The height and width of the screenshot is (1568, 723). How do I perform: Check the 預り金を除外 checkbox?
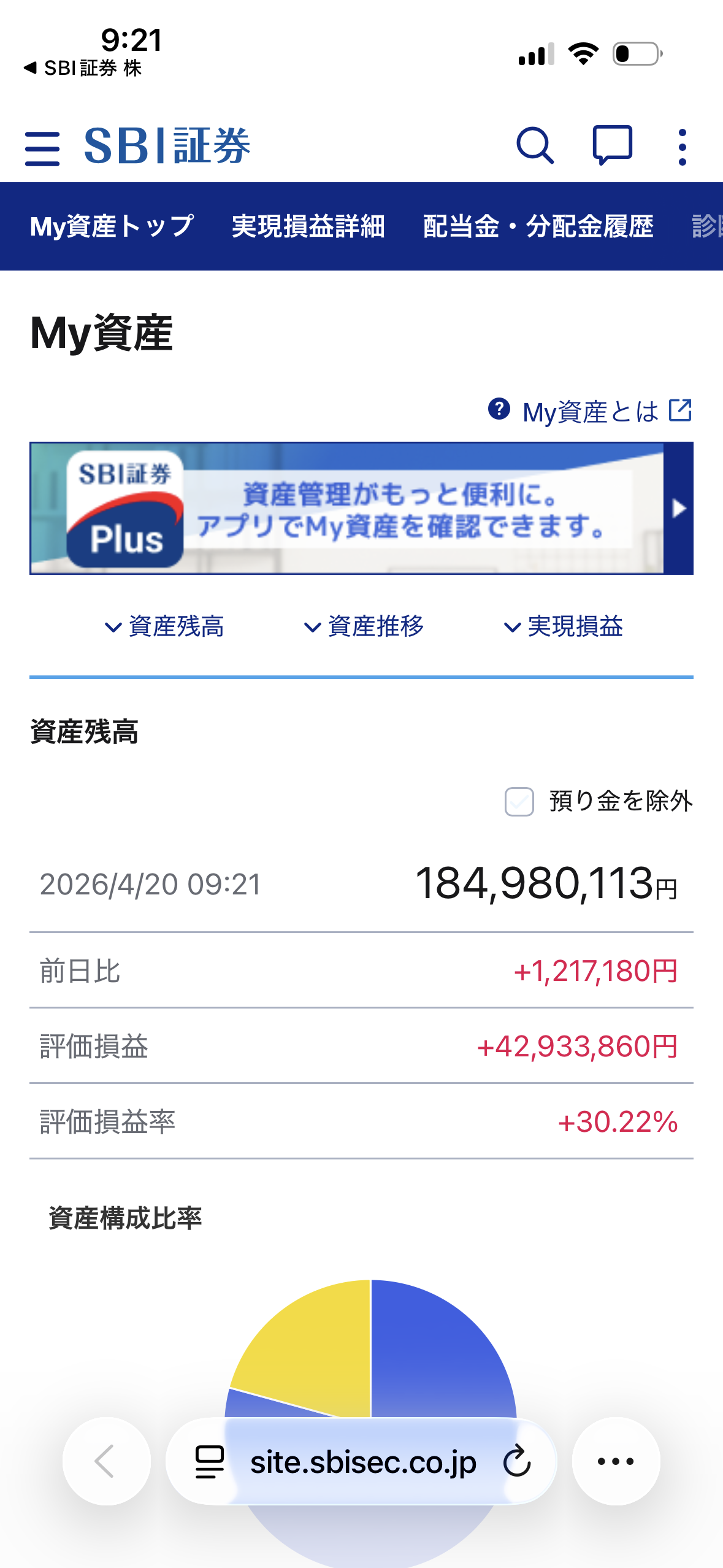point(519,801)
